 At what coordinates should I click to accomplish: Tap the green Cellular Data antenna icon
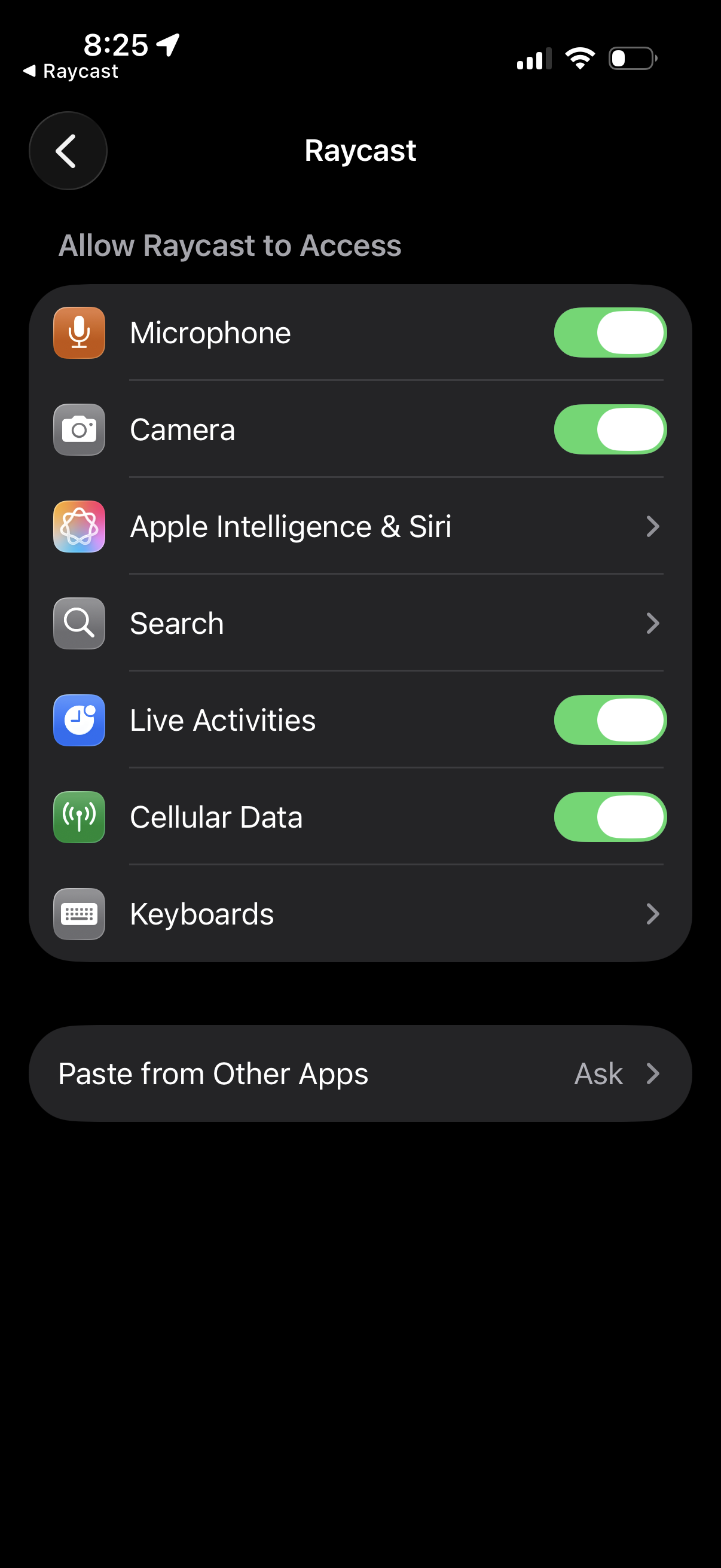coord(78,817)
